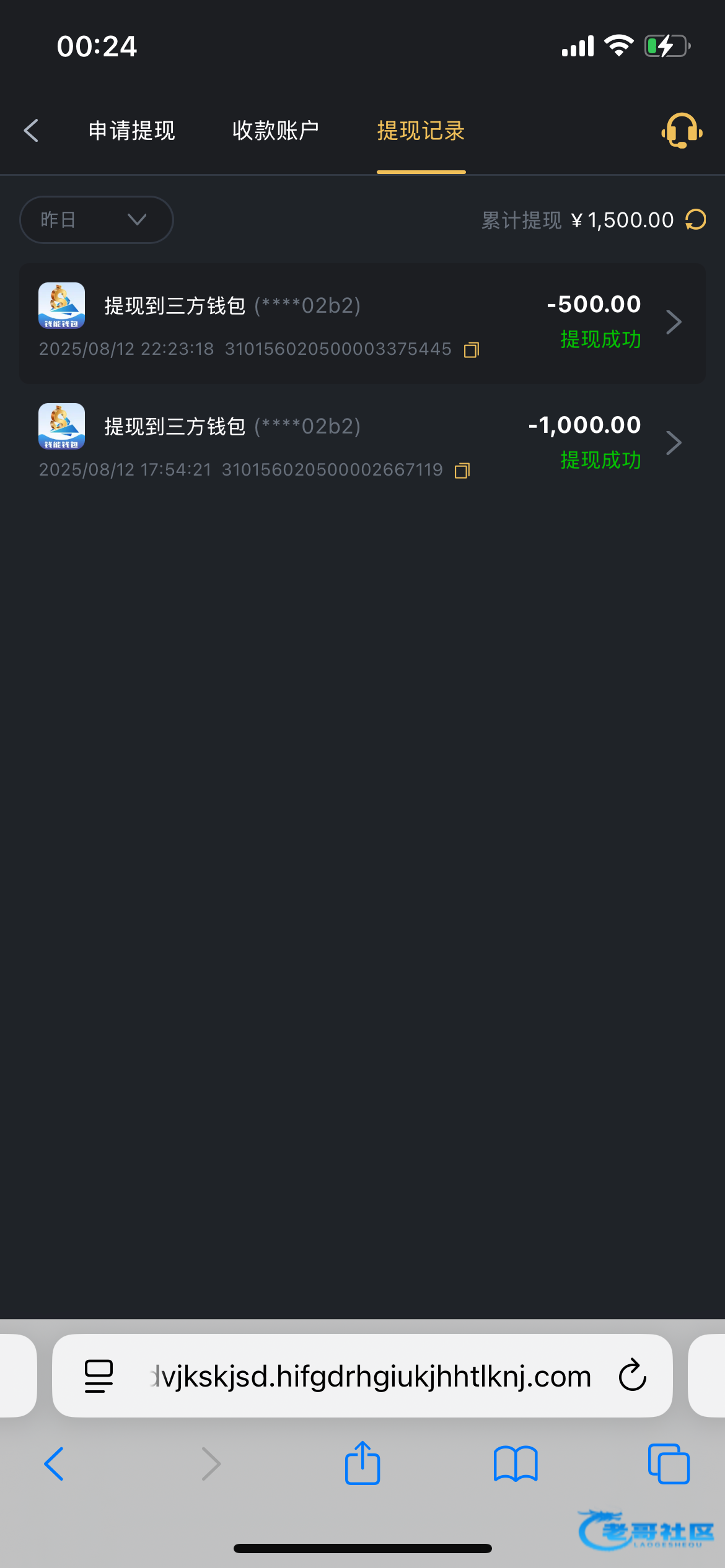Open the -1,000.00 withdrawal record
Screen dimensions: 725x1568
tap(362, 443)
